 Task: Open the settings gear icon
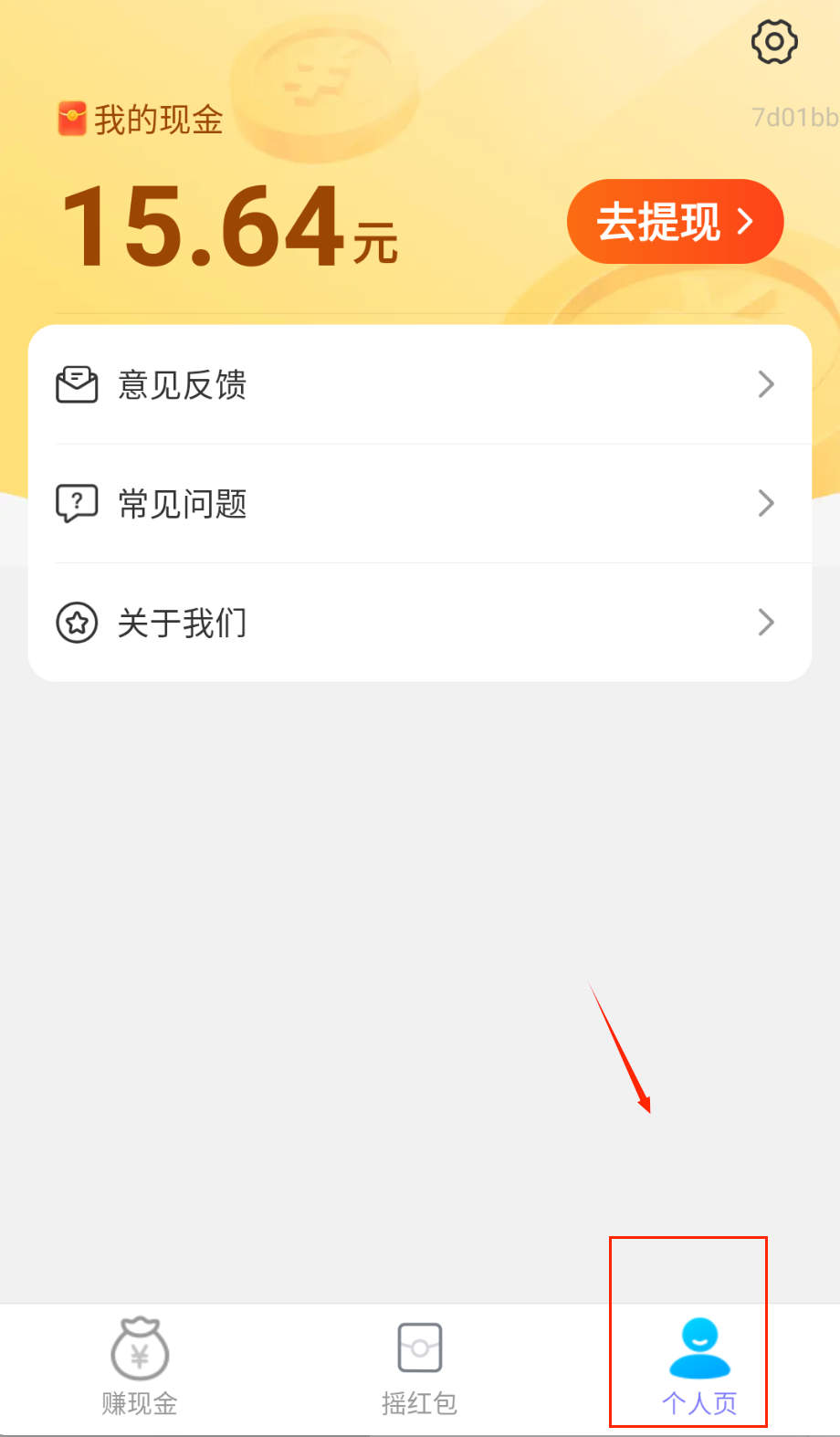(774, 42)
